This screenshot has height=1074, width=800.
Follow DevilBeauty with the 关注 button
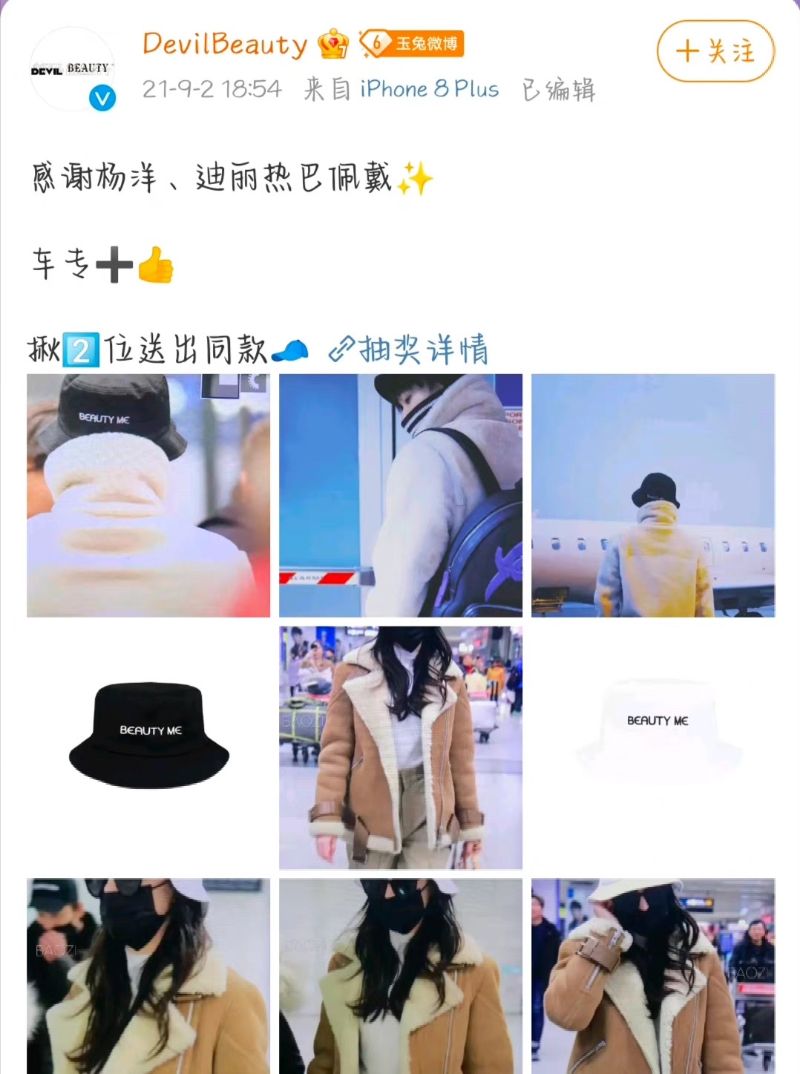click(715, 51)
